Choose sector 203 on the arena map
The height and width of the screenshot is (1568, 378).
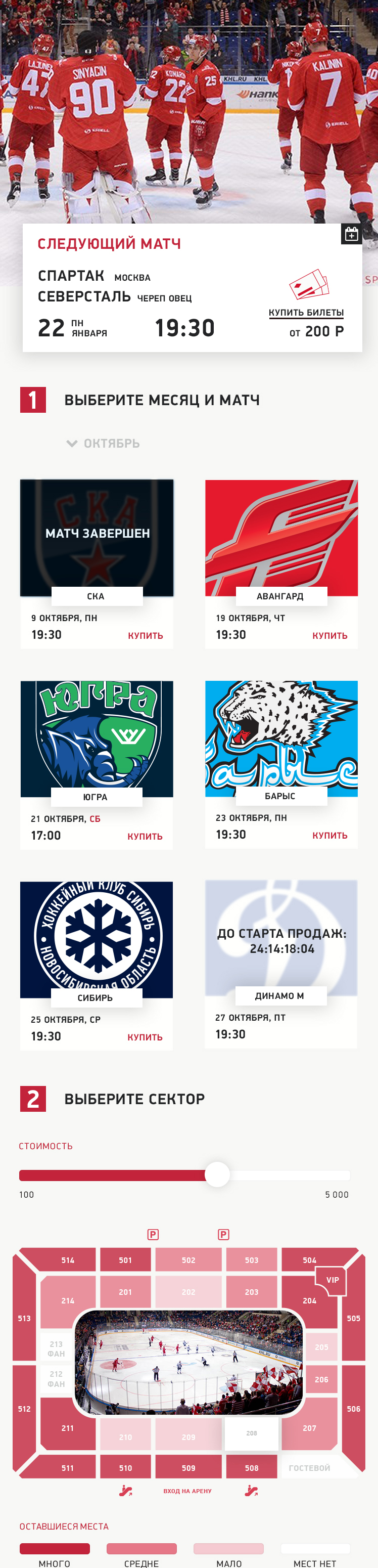click(252, 1292)
